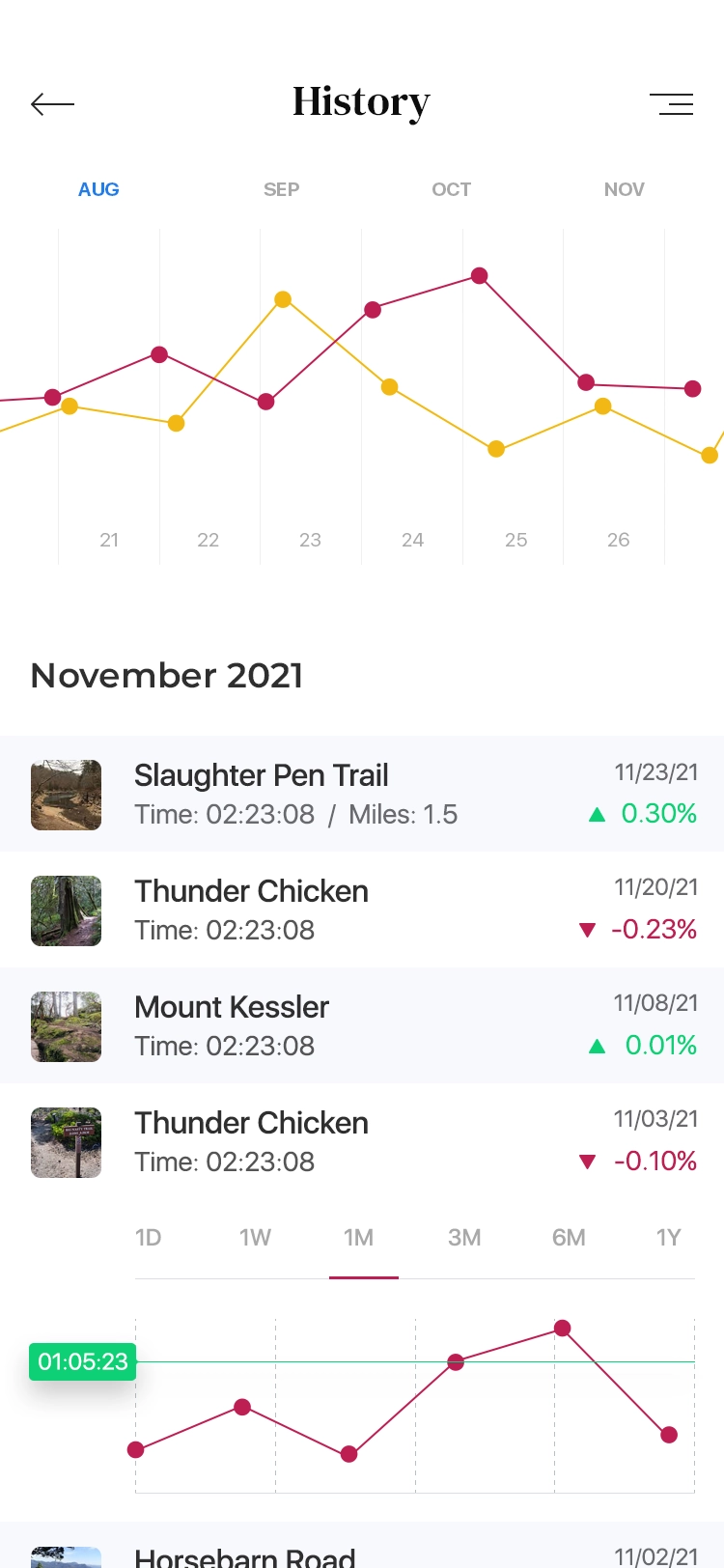
Task: Select the OCT month tab
Action: point(451,189)
